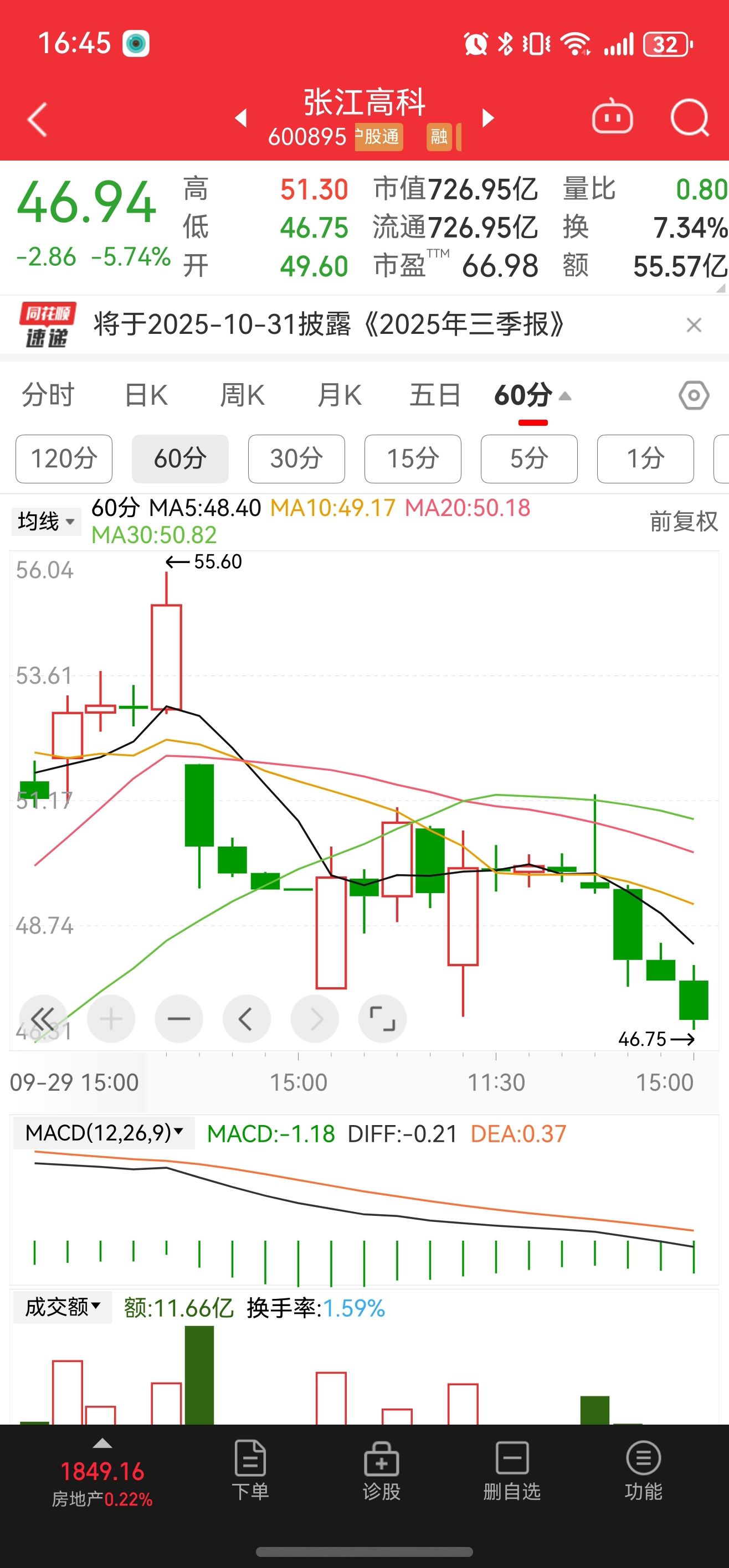Go back using the header arrow
The width and height of the screenshot is (729, 1568).
[38, 119]
